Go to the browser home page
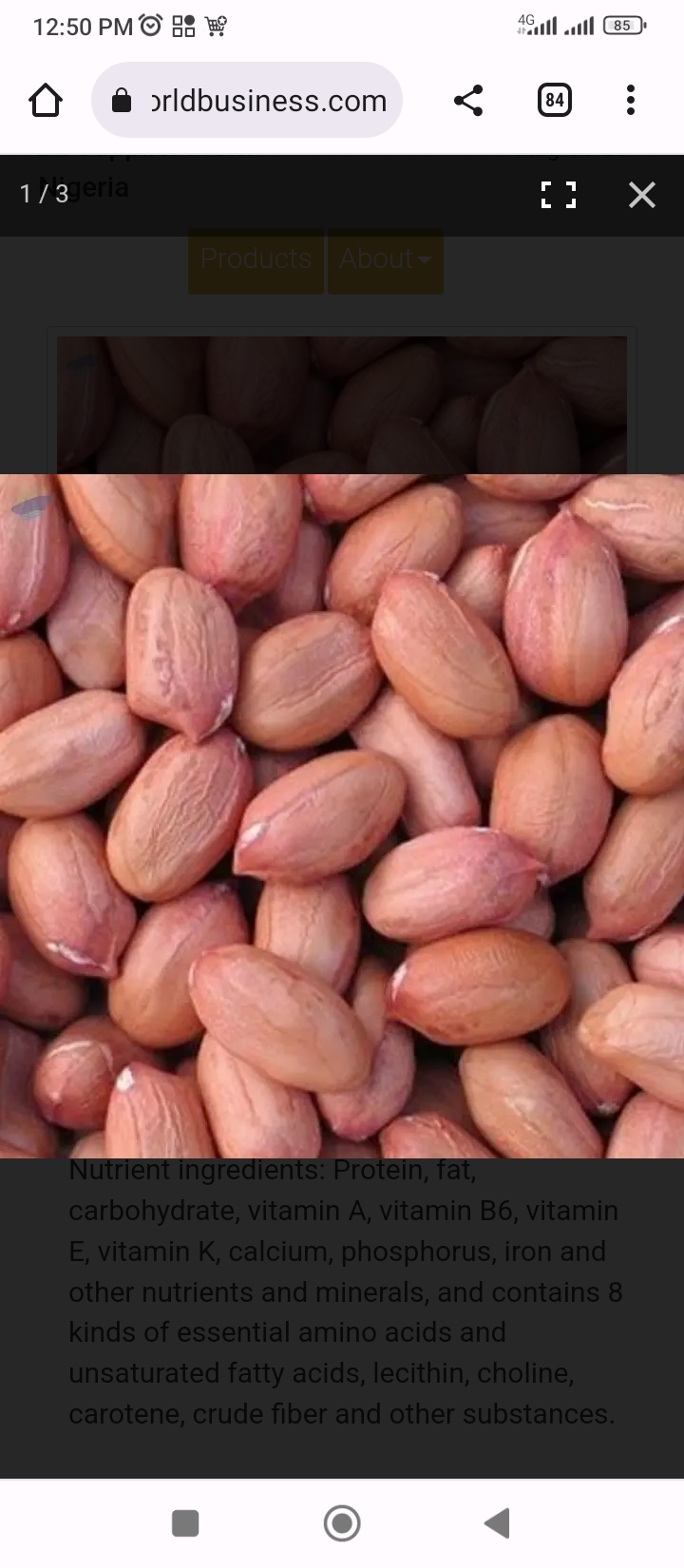This screenshot has height=1568, width=684. click(46, 100)
